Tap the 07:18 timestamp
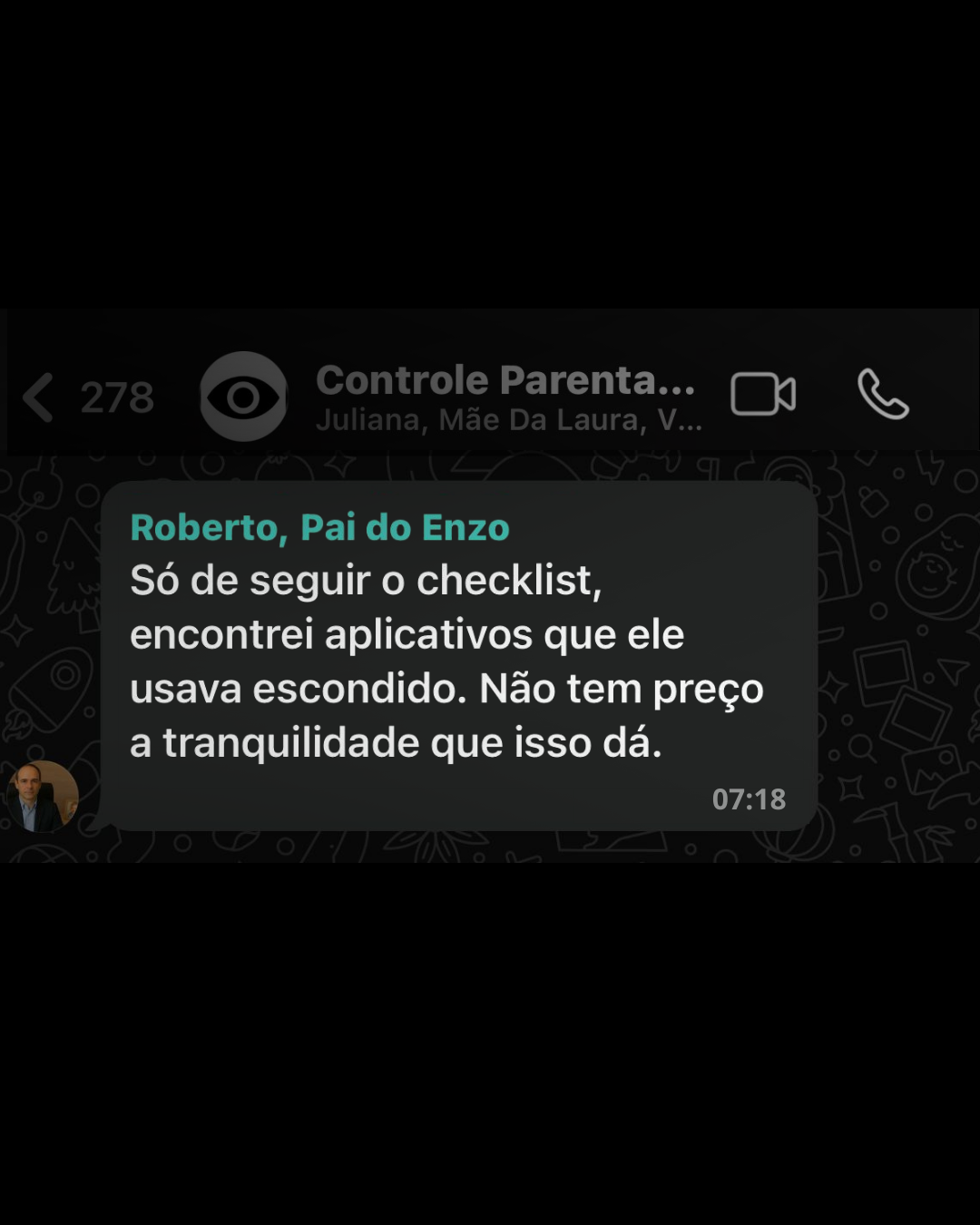The height and width of the screenshot is (1225, 980). 751,799
